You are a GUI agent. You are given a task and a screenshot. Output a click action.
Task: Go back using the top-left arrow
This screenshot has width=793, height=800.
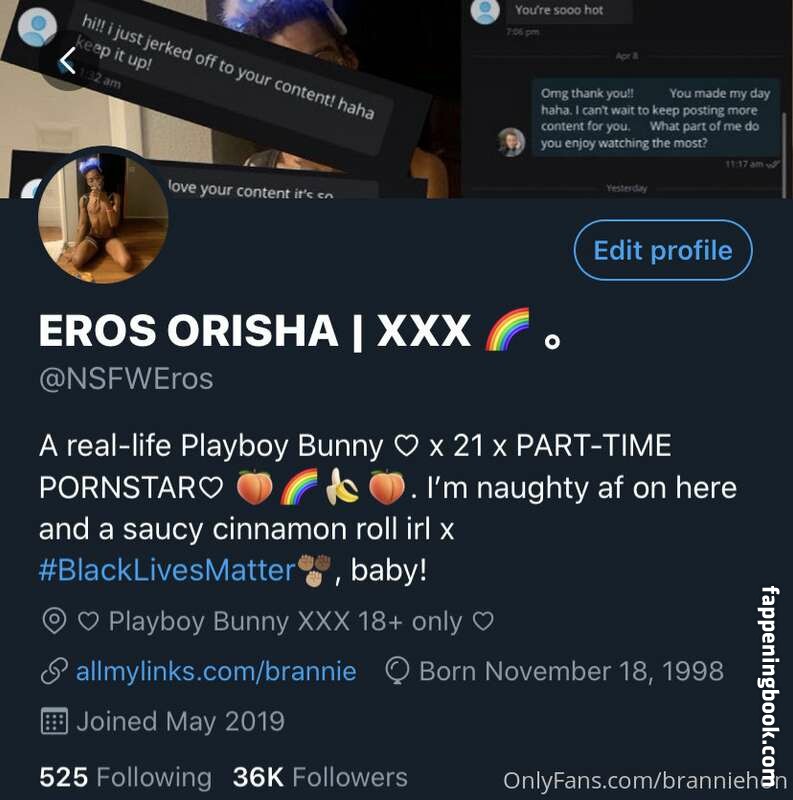pyautogui.click(x=67, y=61)
